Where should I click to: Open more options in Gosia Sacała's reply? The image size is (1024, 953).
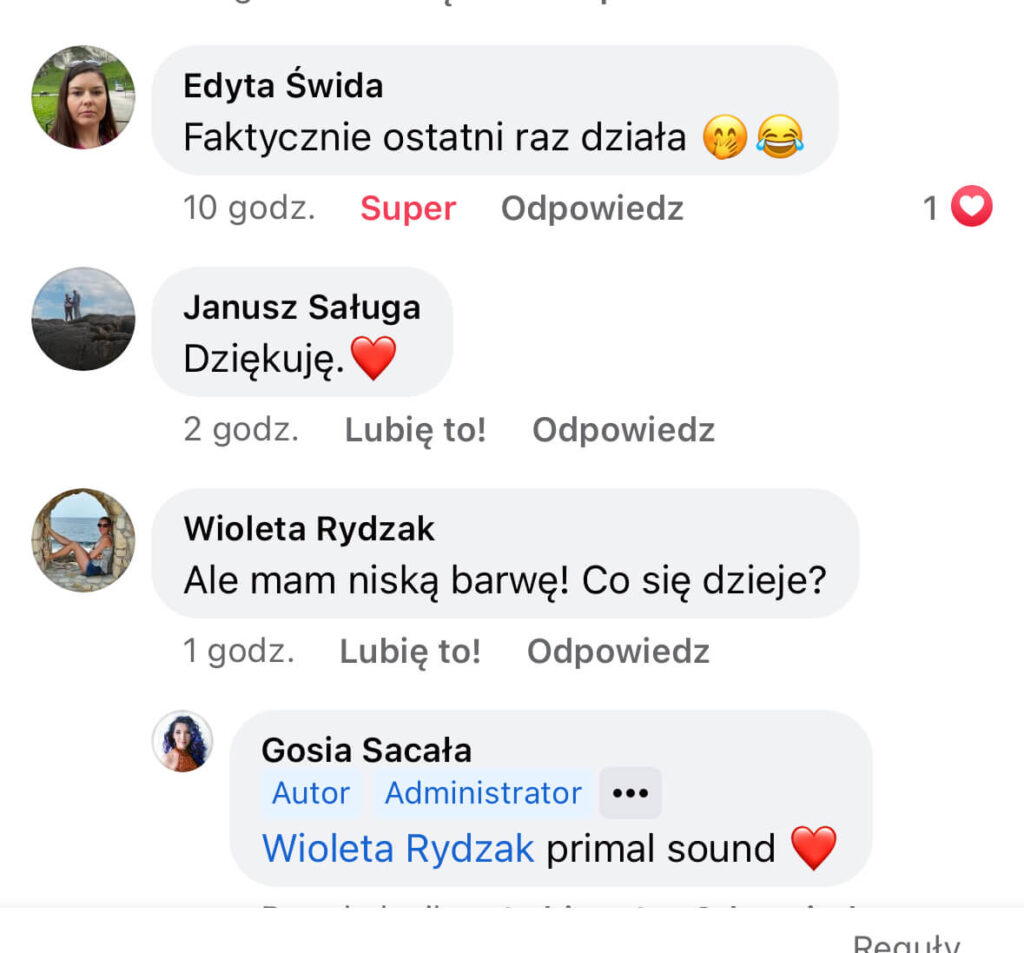(630, 793)
